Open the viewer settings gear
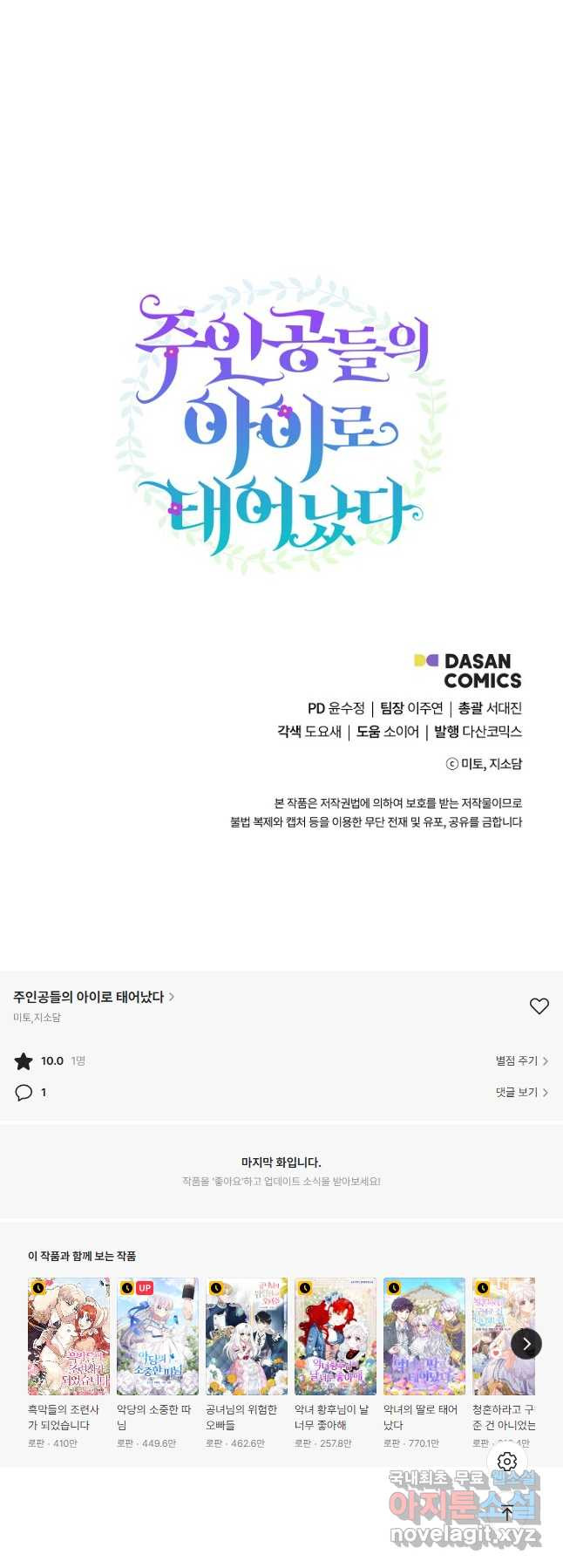The image size is (563, 1568). point(507,1462)
